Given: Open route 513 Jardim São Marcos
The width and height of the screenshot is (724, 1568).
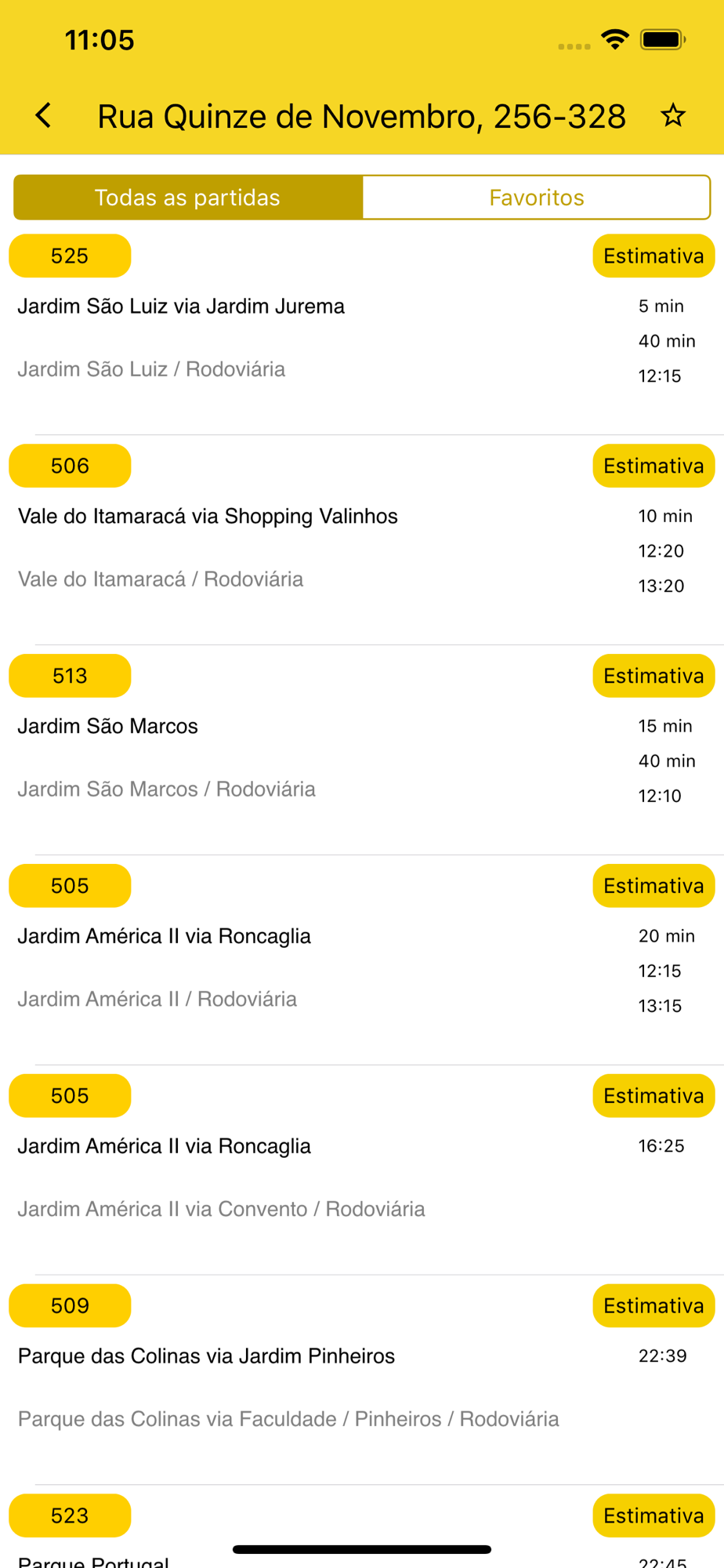Looking at the screenshot, I should coord(362,750).
